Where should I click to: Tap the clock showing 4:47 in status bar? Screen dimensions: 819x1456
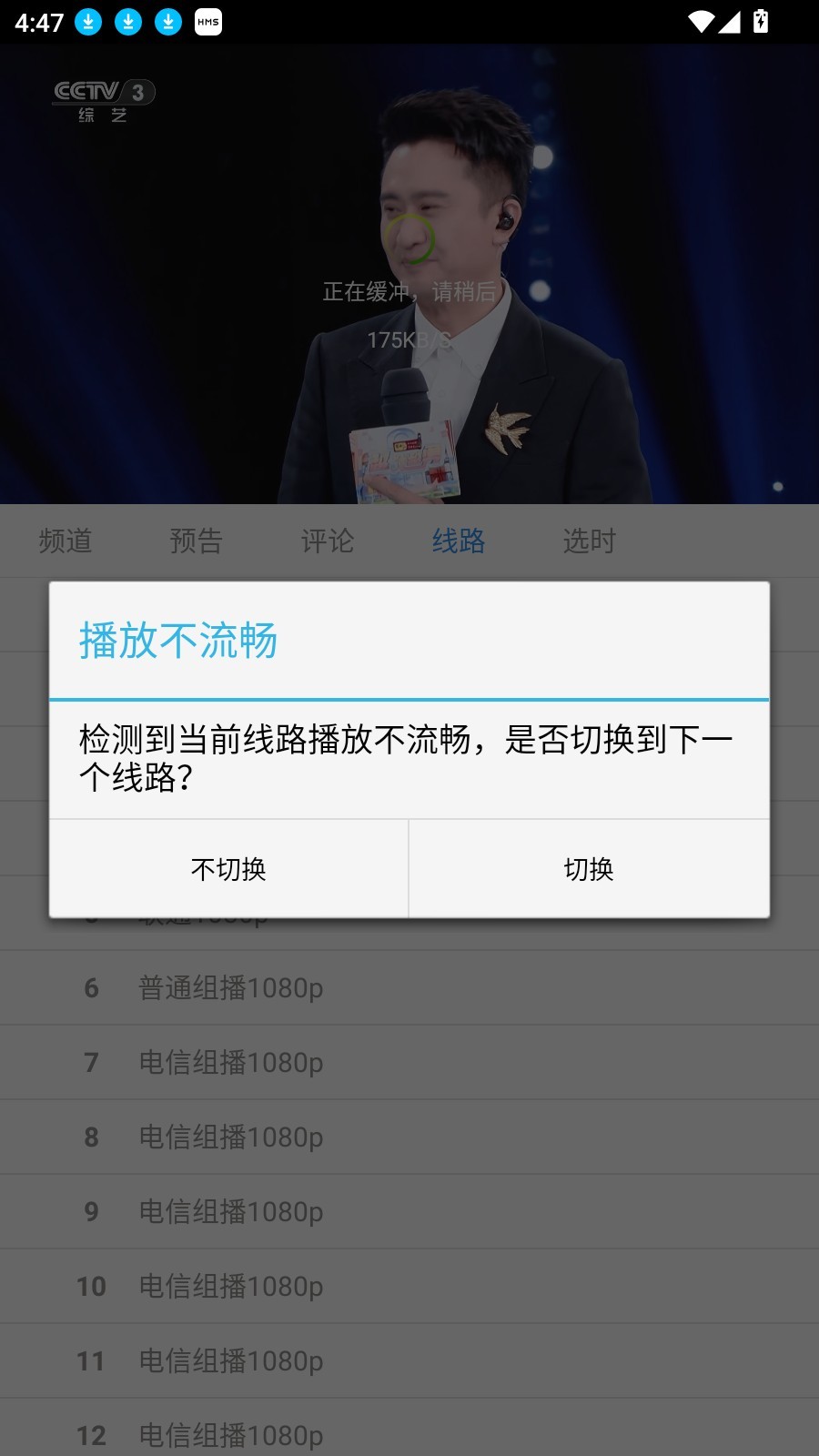(x=37, y=20)
